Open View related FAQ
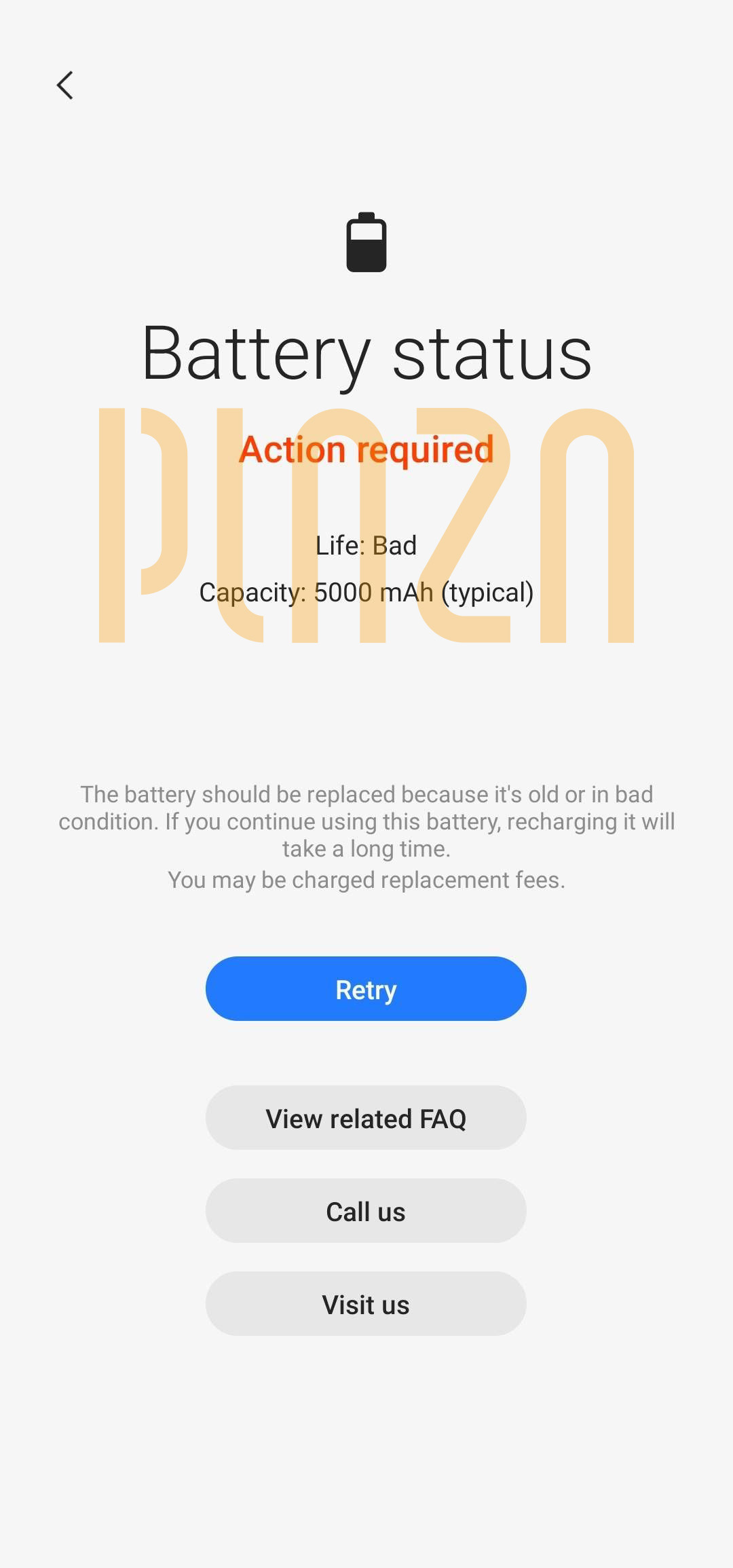 pos(366,1118)
